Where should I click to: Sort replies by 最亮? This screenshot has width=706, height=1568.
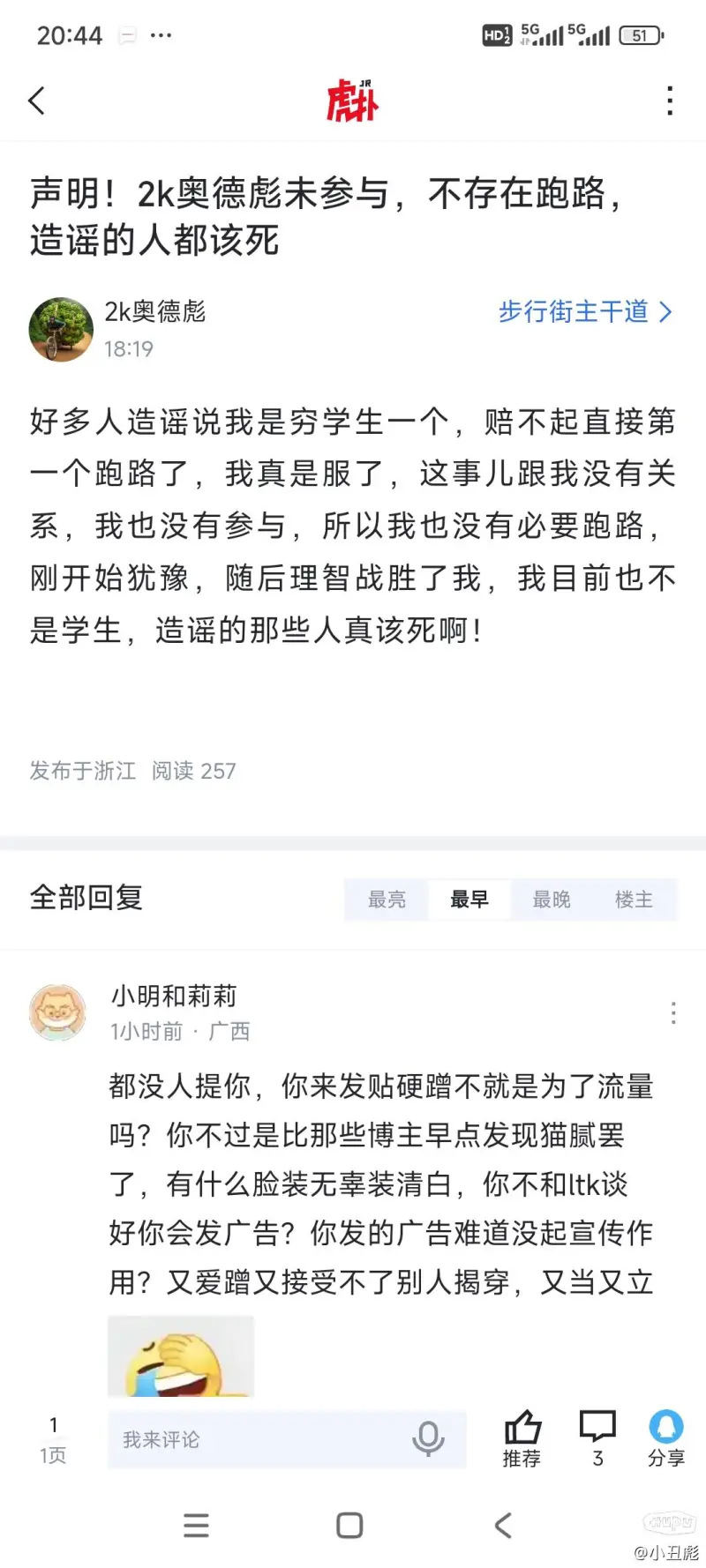(387, 900)
